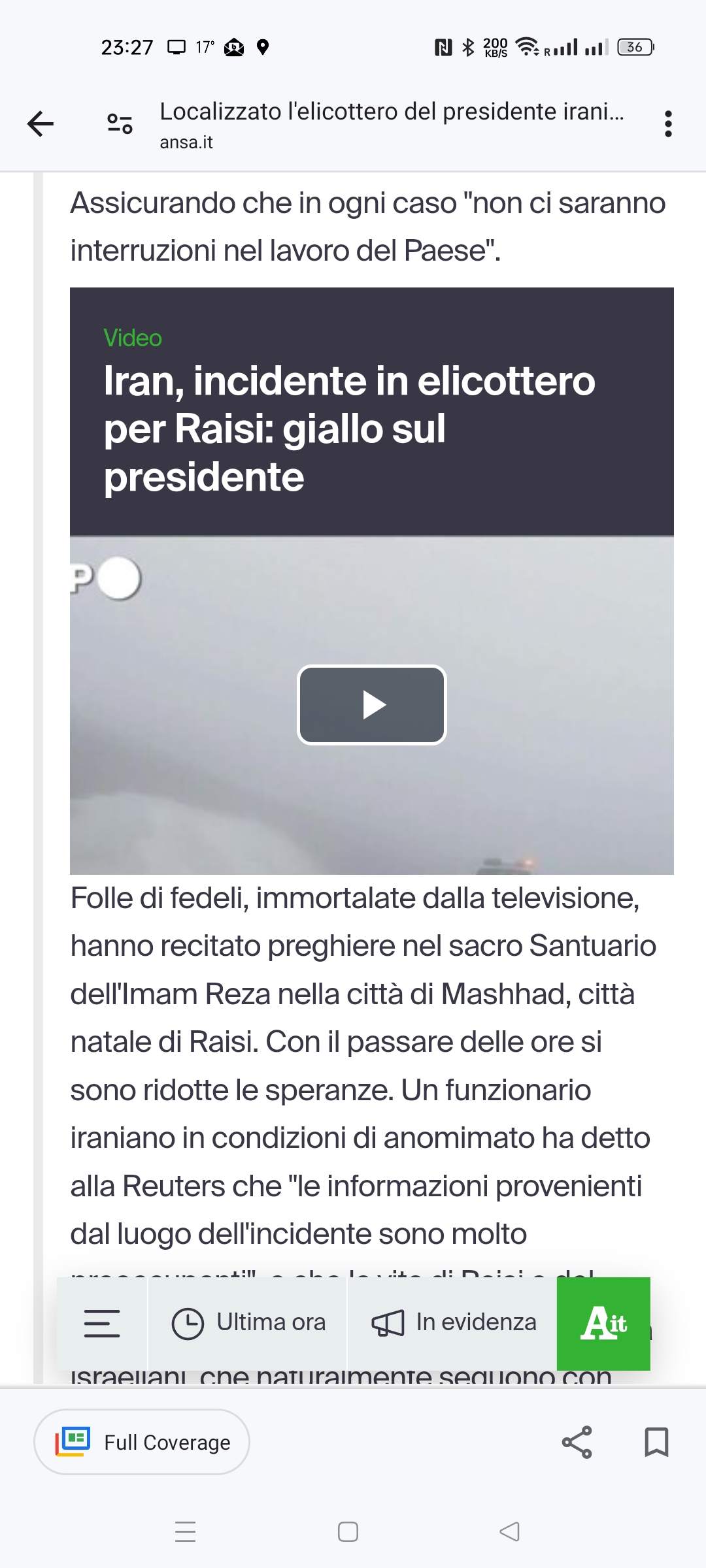Open Full Coverage of this story
The width and height of the screenshot is (706, 1568).
(142, 1442)
